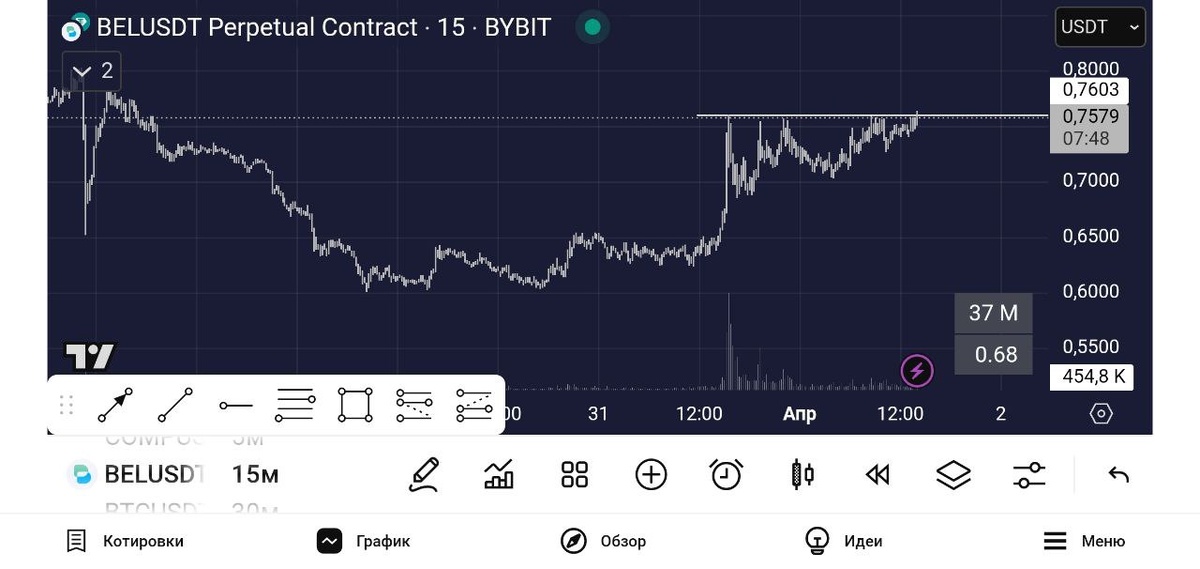Expand the collapsed indicators legend showing 2

click(x=92, y=71)
